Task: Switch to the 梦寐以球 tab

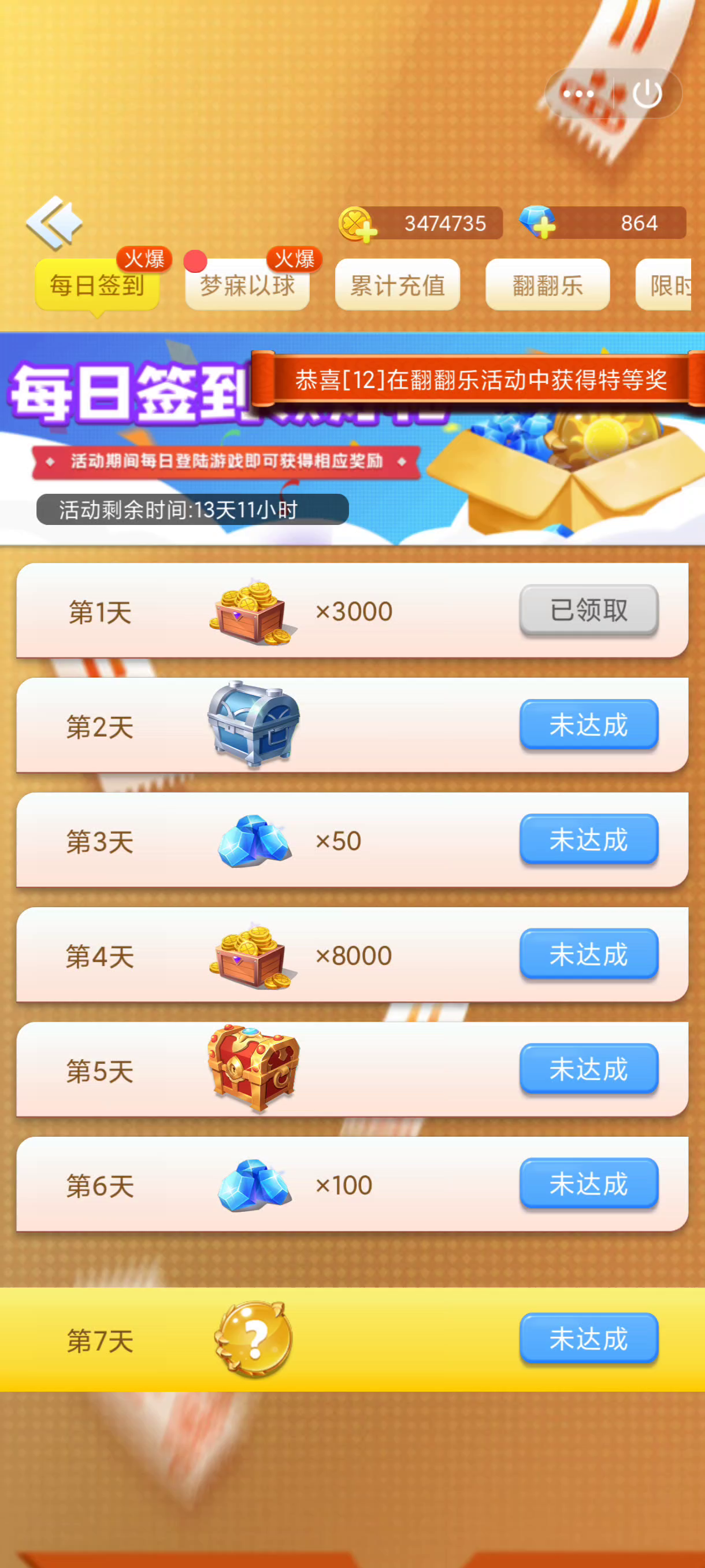Action: pyautogui.click(x=247, y=285)
